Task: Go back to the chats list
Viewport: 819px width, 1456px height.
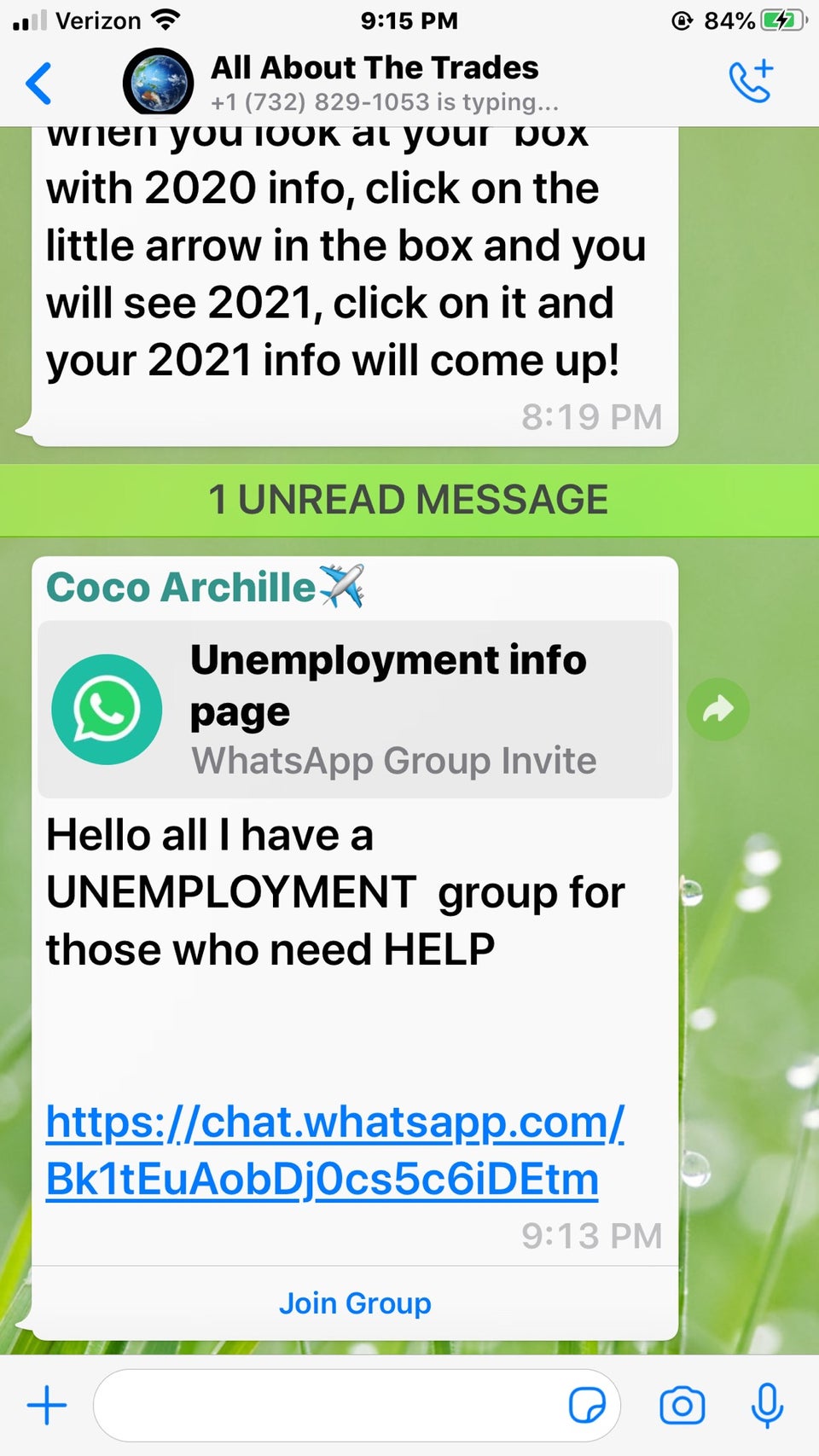Action: tap(39, 84)
